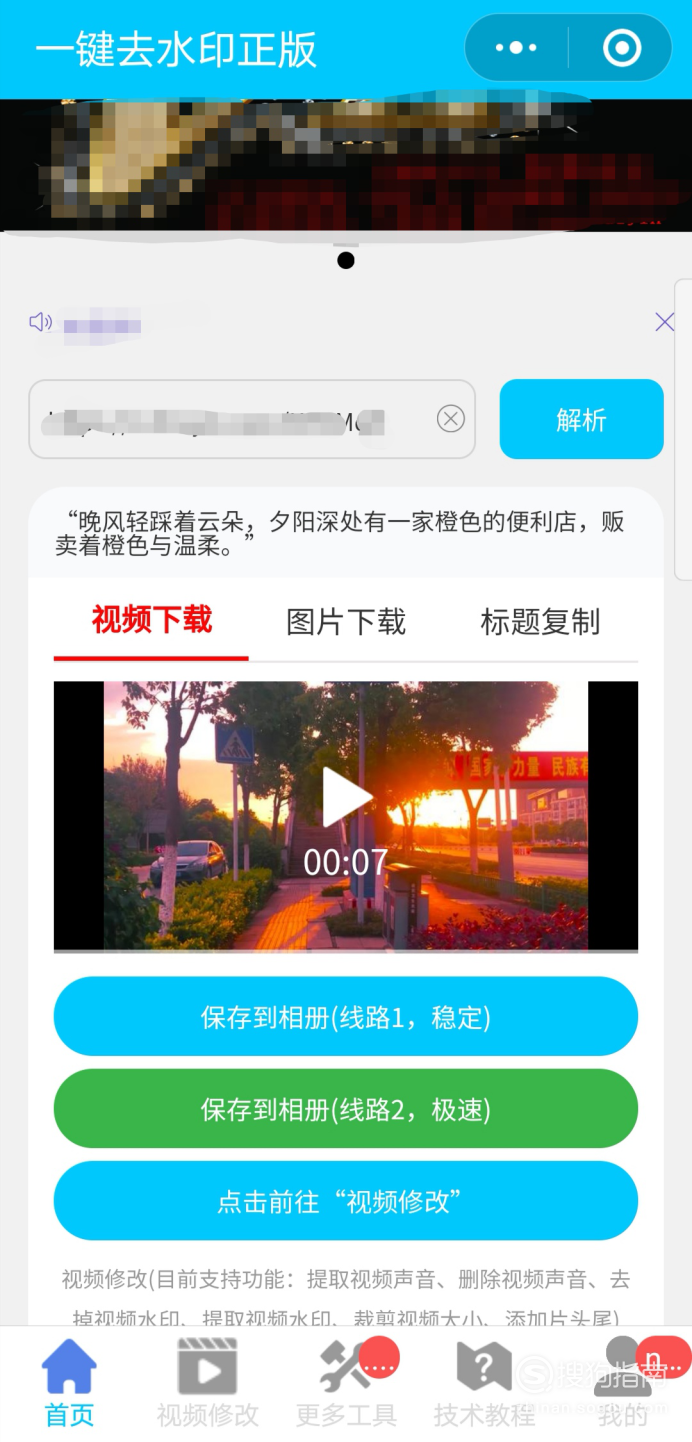Dismiss the announcement notice bar

click(664, 322)
